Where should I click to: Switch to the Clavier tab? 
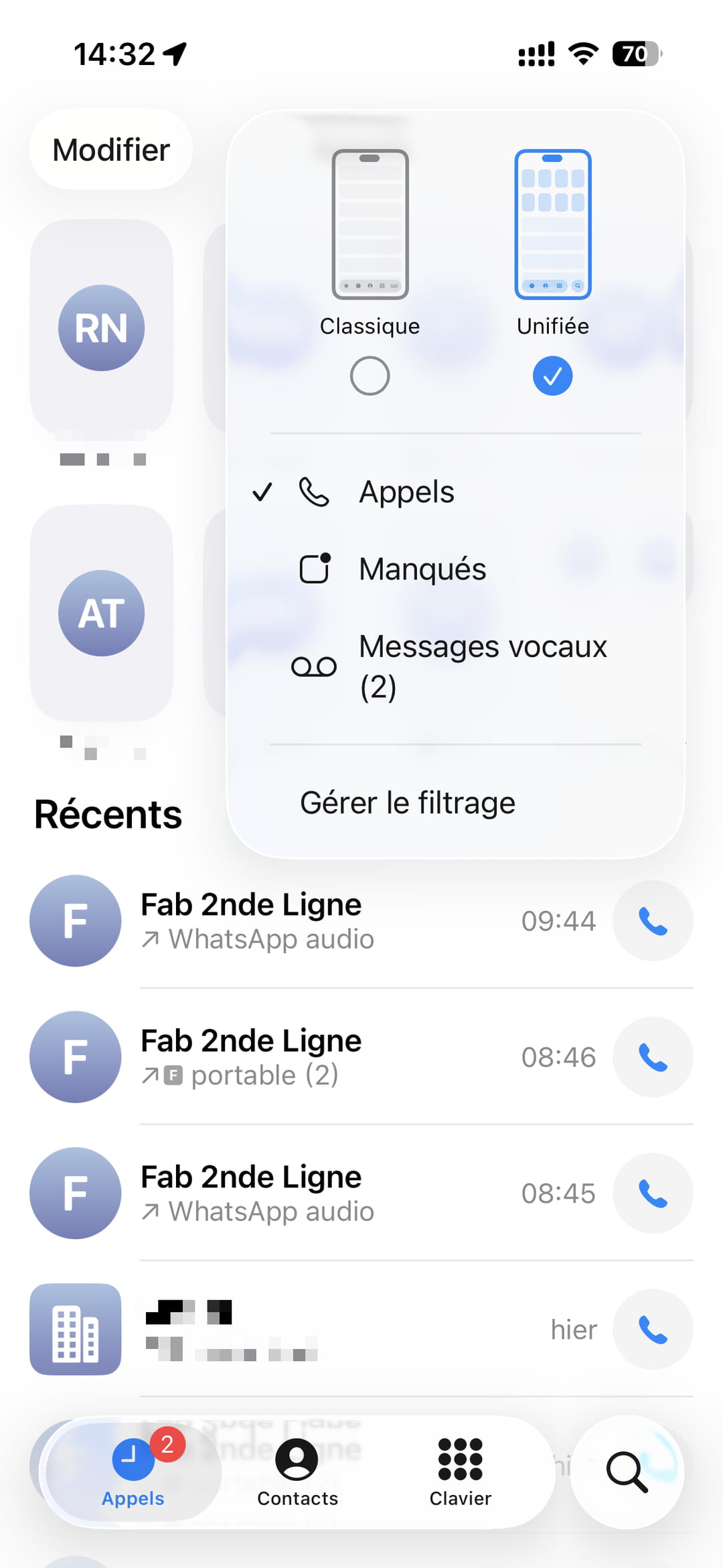[x=460, y=1472]
